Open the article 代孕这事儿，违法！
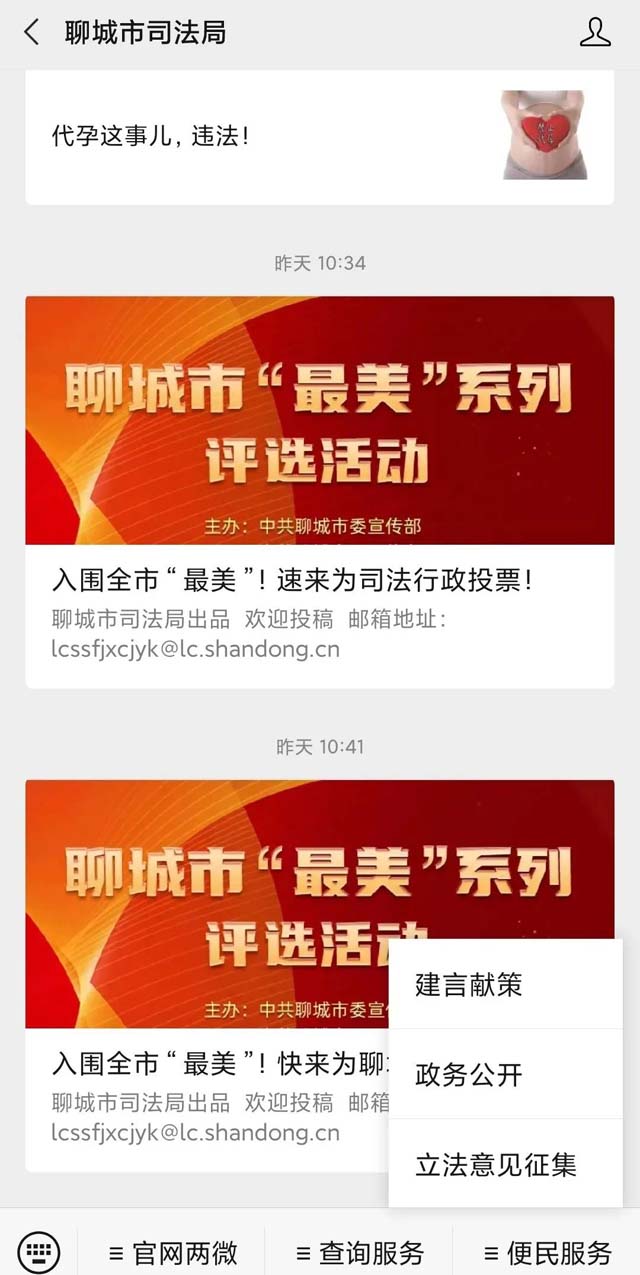Viewport: 640px width, 1275px height. pos(320,136)
